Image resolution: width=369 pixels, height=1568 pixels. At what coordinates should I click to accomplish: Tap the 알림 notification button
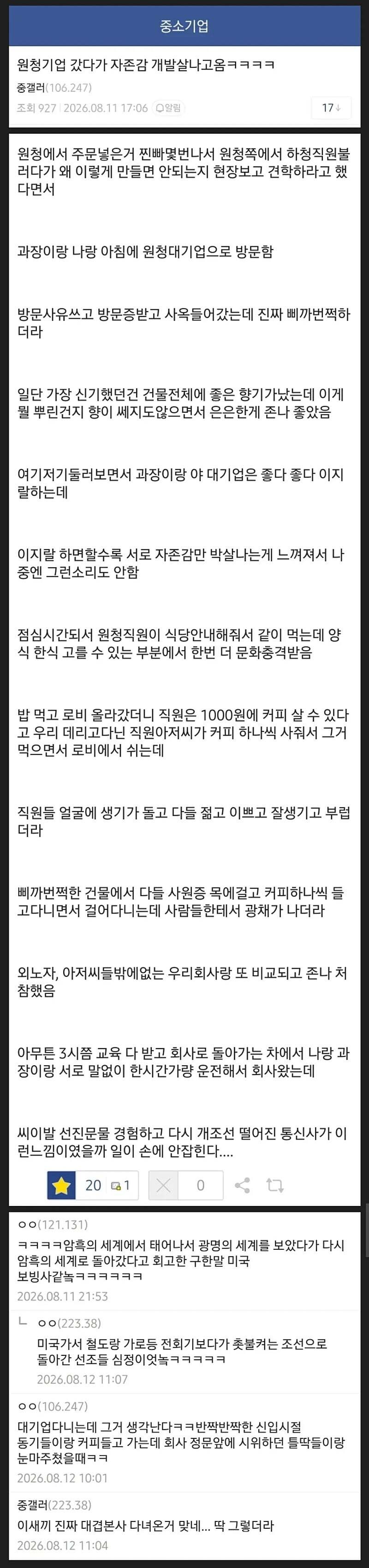pos(169,108)
